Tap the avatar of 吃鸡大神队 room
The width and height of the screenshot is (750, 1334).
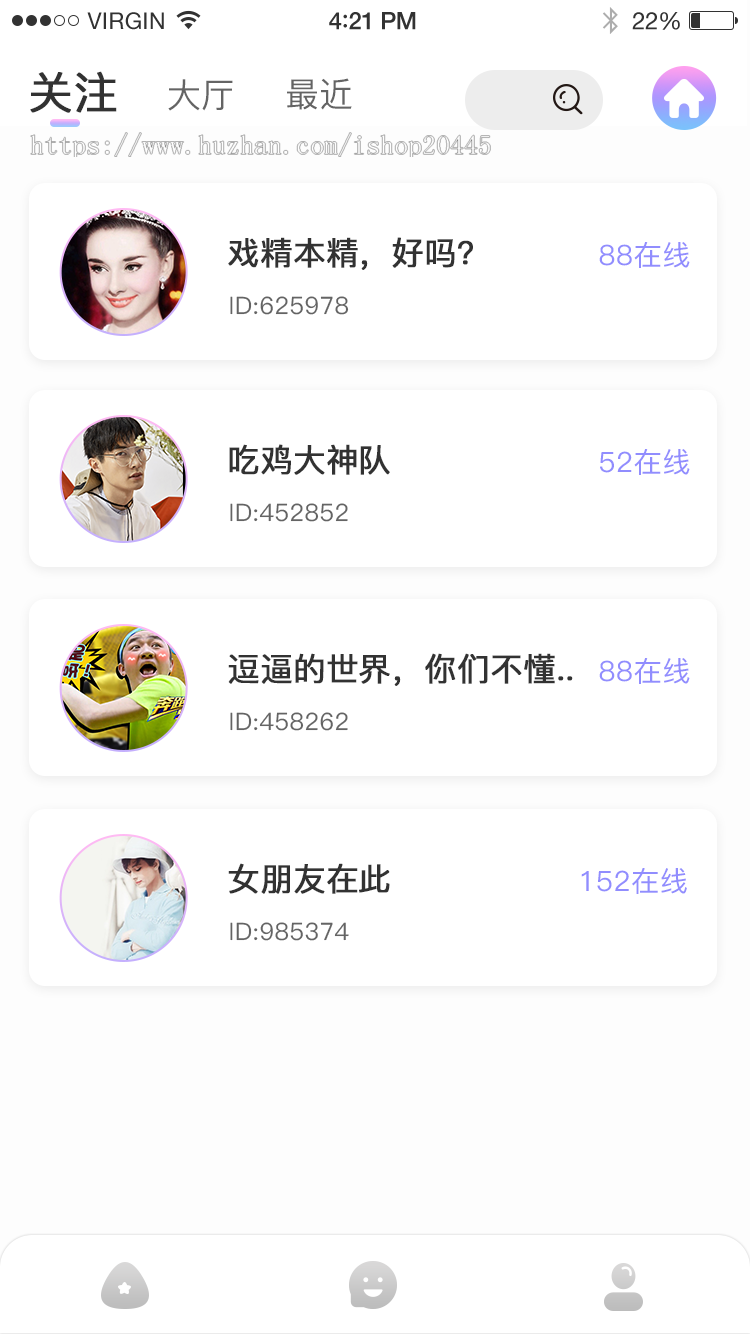[123, 478]
